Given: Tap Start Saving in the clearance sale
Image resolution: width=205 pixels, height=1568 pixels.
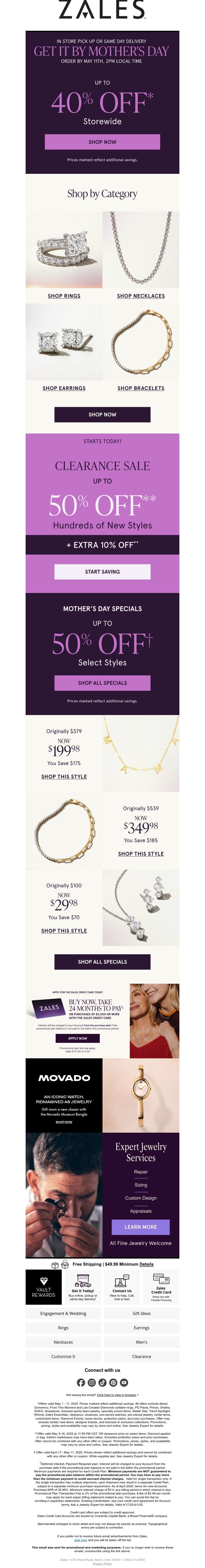Looking at the screenshot, I should pyautogui.click(x=102, y=571).
